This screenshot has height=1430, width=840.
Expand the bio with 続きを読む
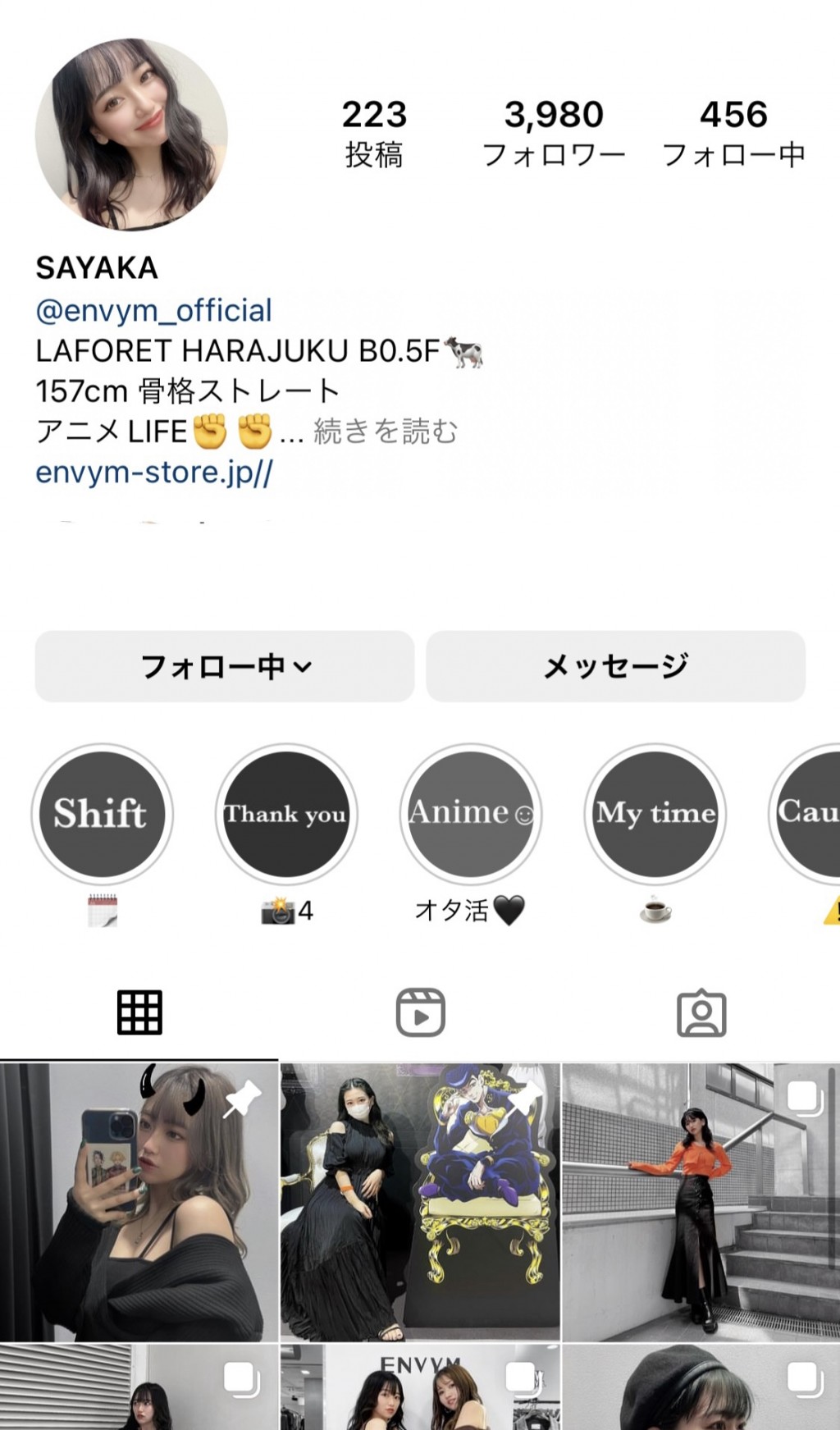pos(386,431)
